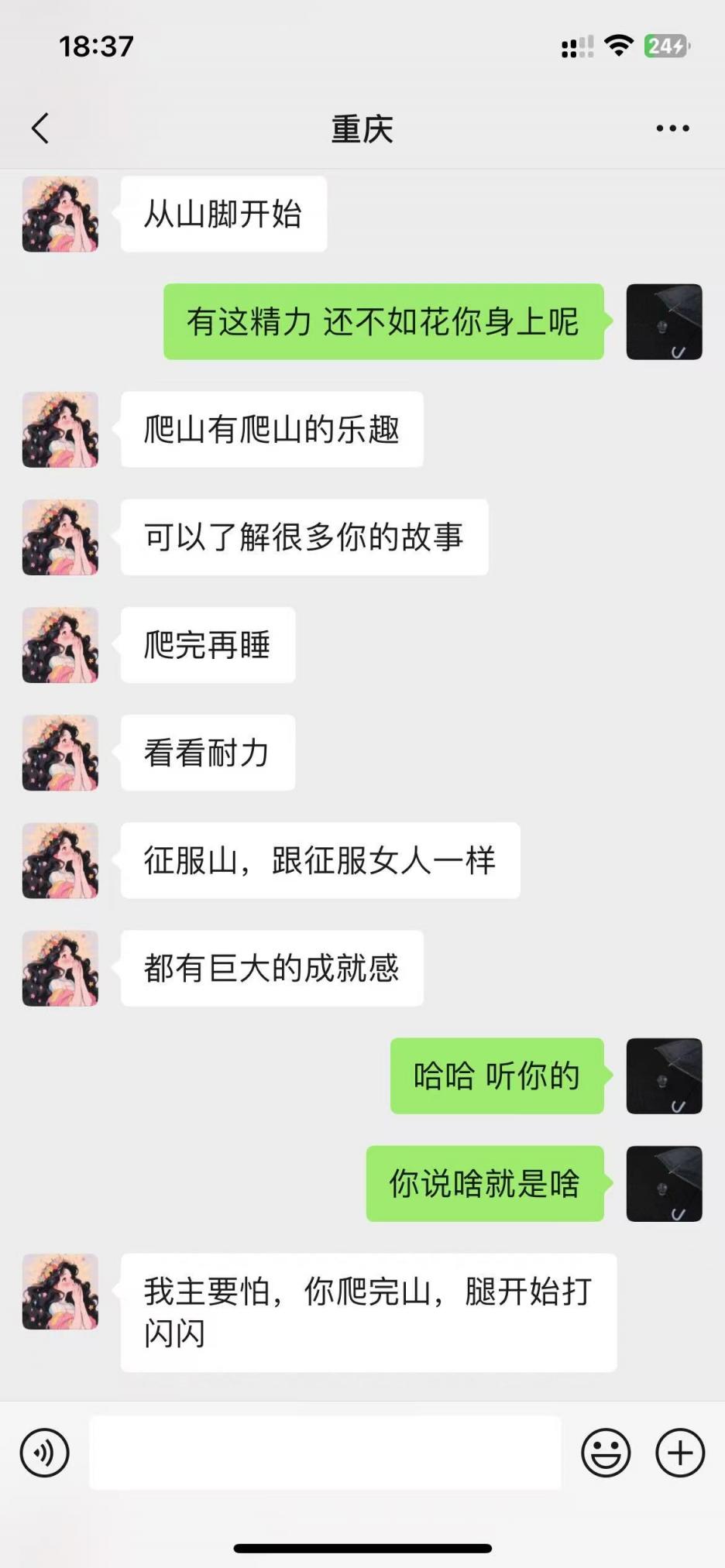The height and width of the screenshot is (1568, 725).
Task: Open the emoji sticker panel
Action: pyautogui.click(x=606, y=1453)
